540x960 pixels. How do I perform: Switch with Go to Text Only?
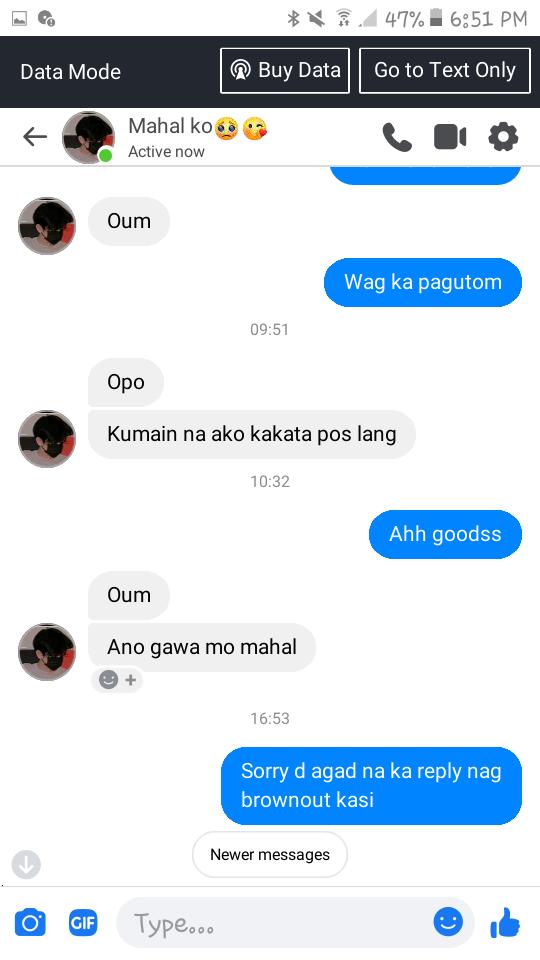(444, 70)
